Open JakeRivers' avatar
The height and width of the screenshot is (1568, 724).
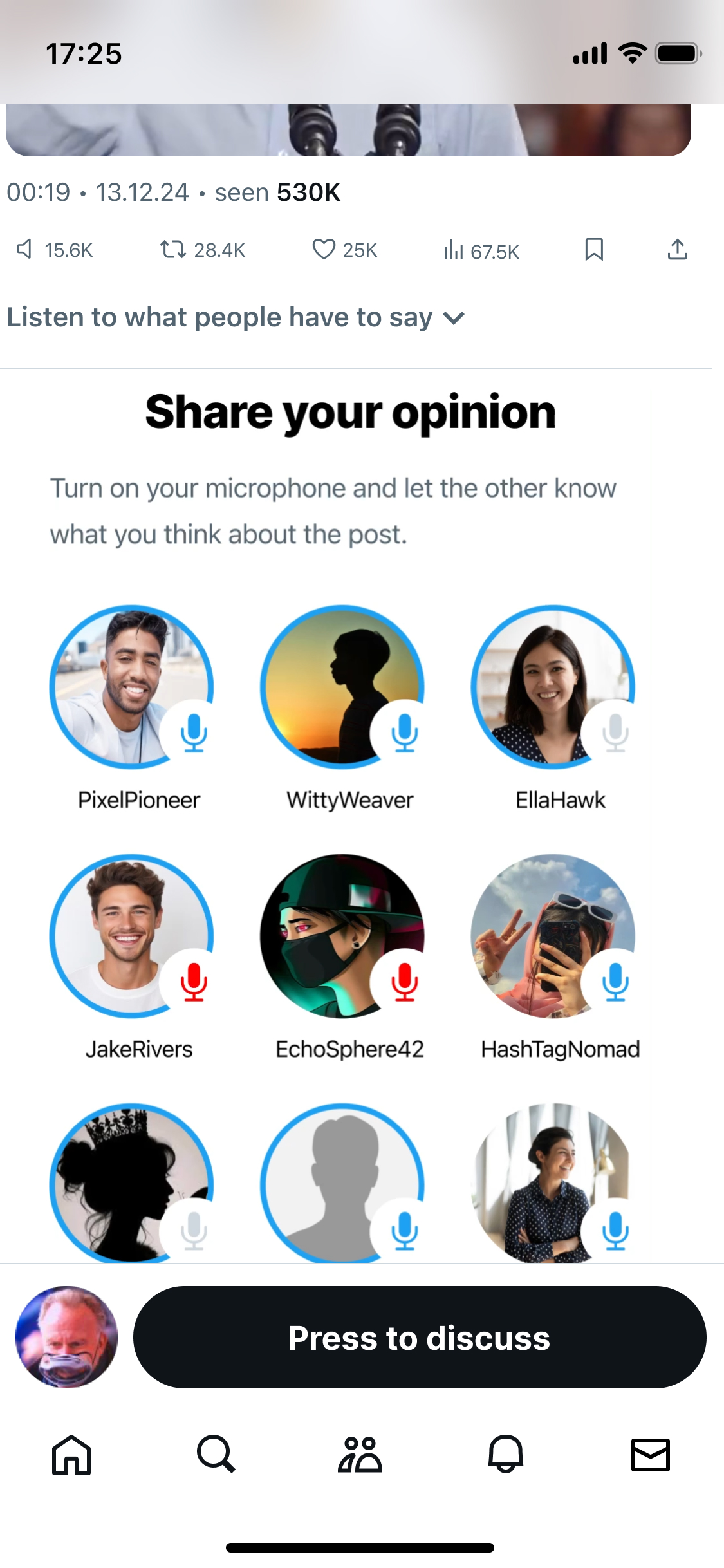coord(132,935)
